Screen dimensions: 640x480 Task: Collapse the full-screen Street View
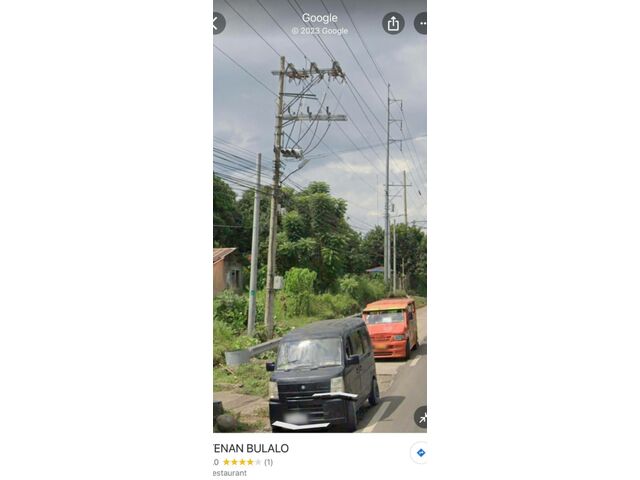(421, 416)
